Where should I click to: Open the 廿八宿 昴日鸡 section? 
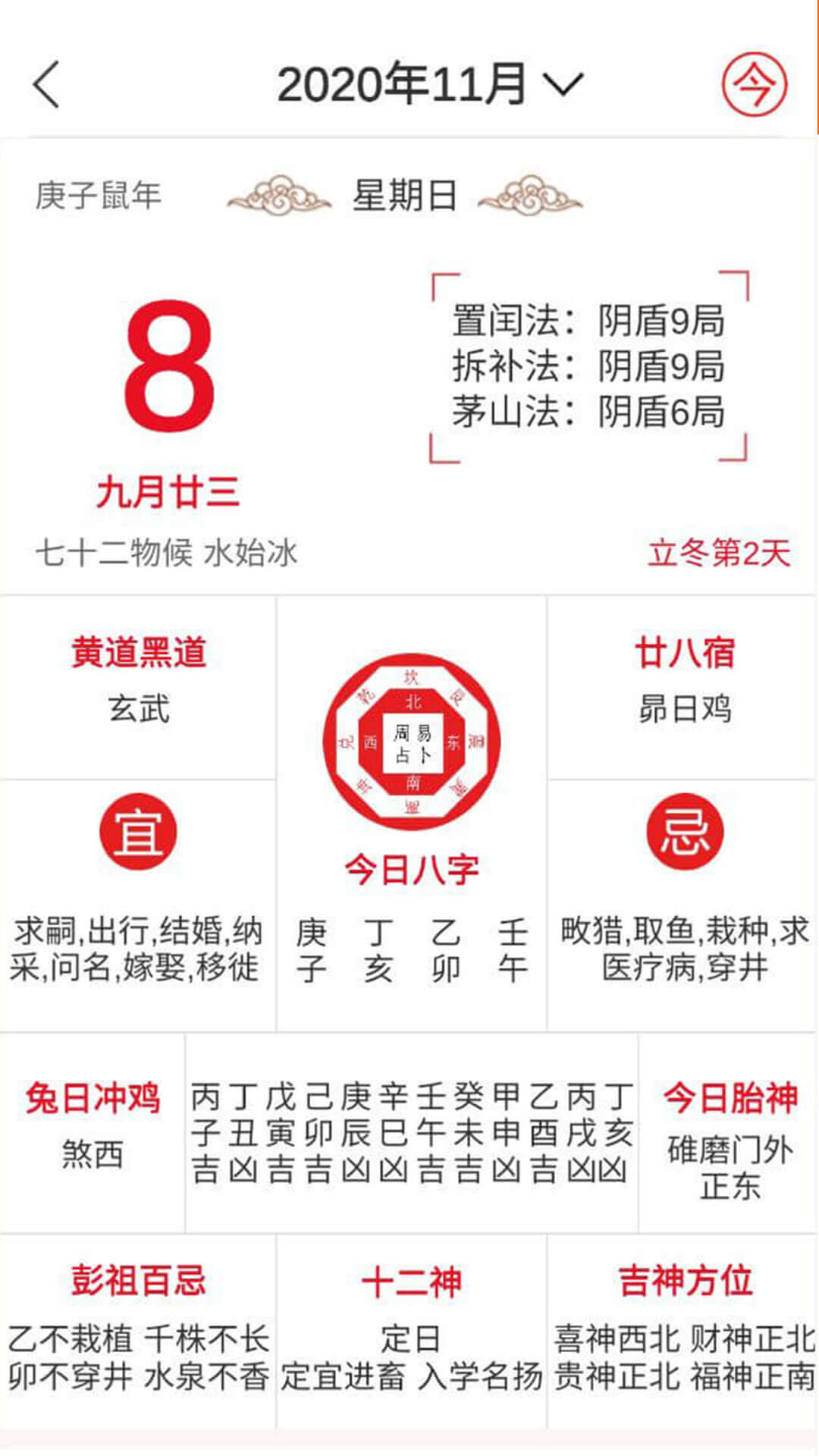coord(684,682)
